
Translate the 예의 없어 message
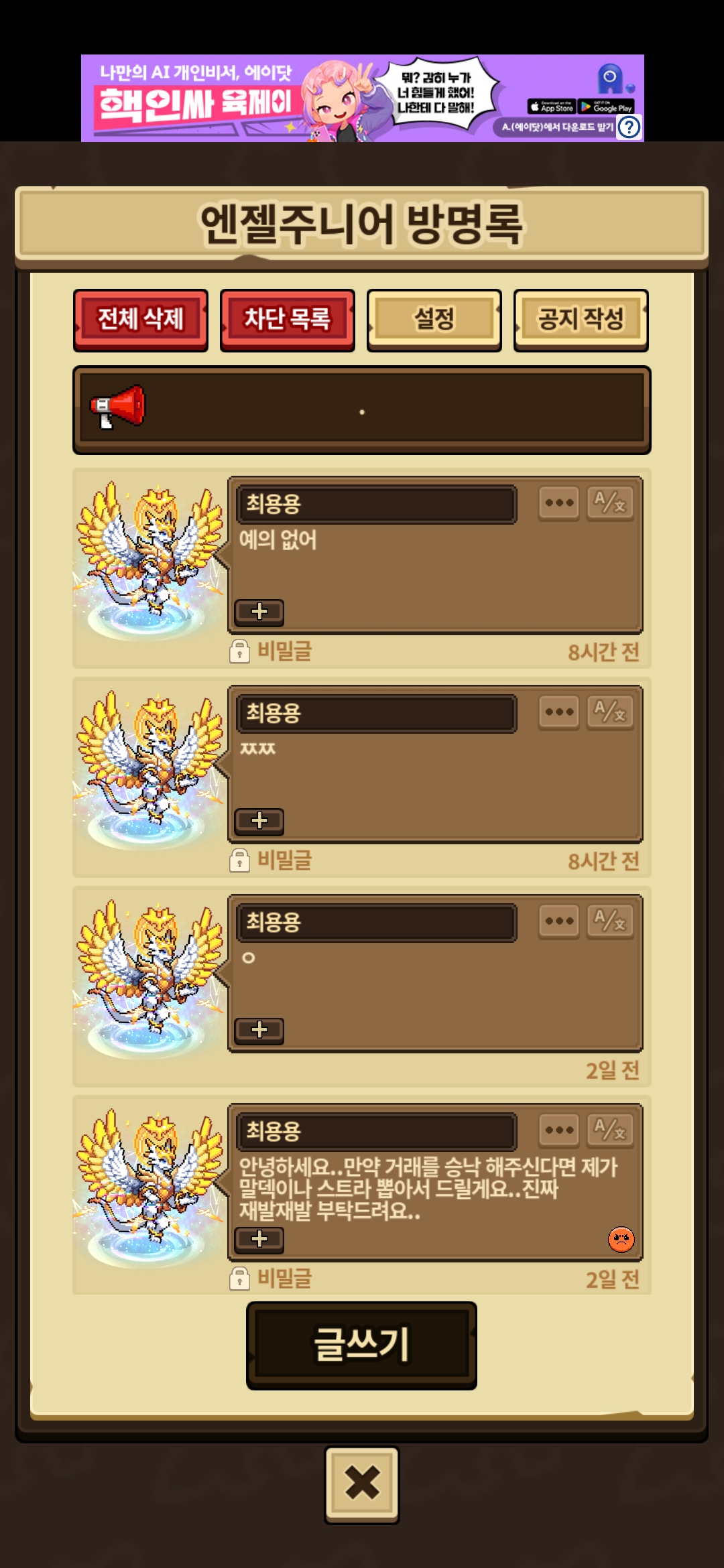610,503
